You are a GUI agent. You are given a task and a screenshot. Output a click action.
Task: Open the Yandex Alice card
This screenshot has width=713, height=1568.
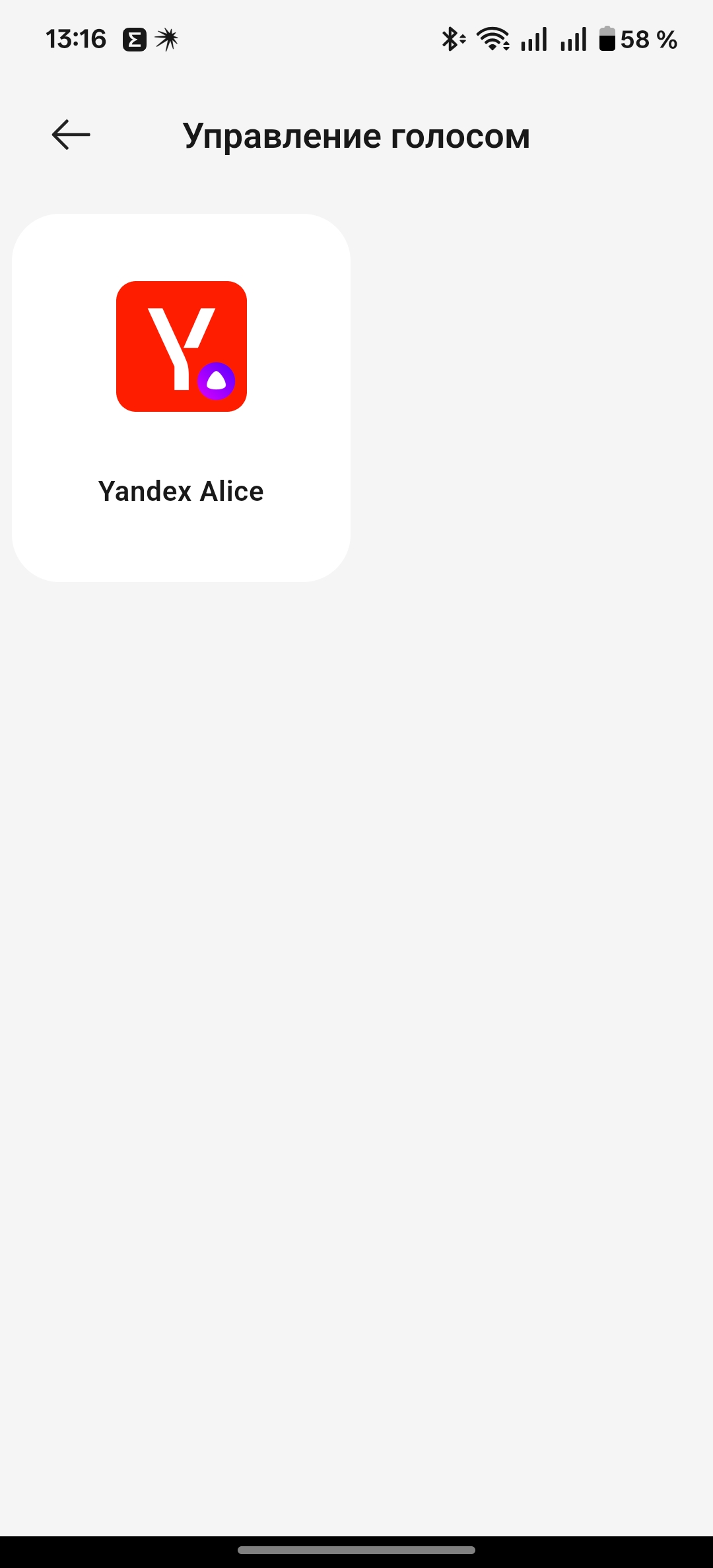pyautogui.click(x=181, y=397)
